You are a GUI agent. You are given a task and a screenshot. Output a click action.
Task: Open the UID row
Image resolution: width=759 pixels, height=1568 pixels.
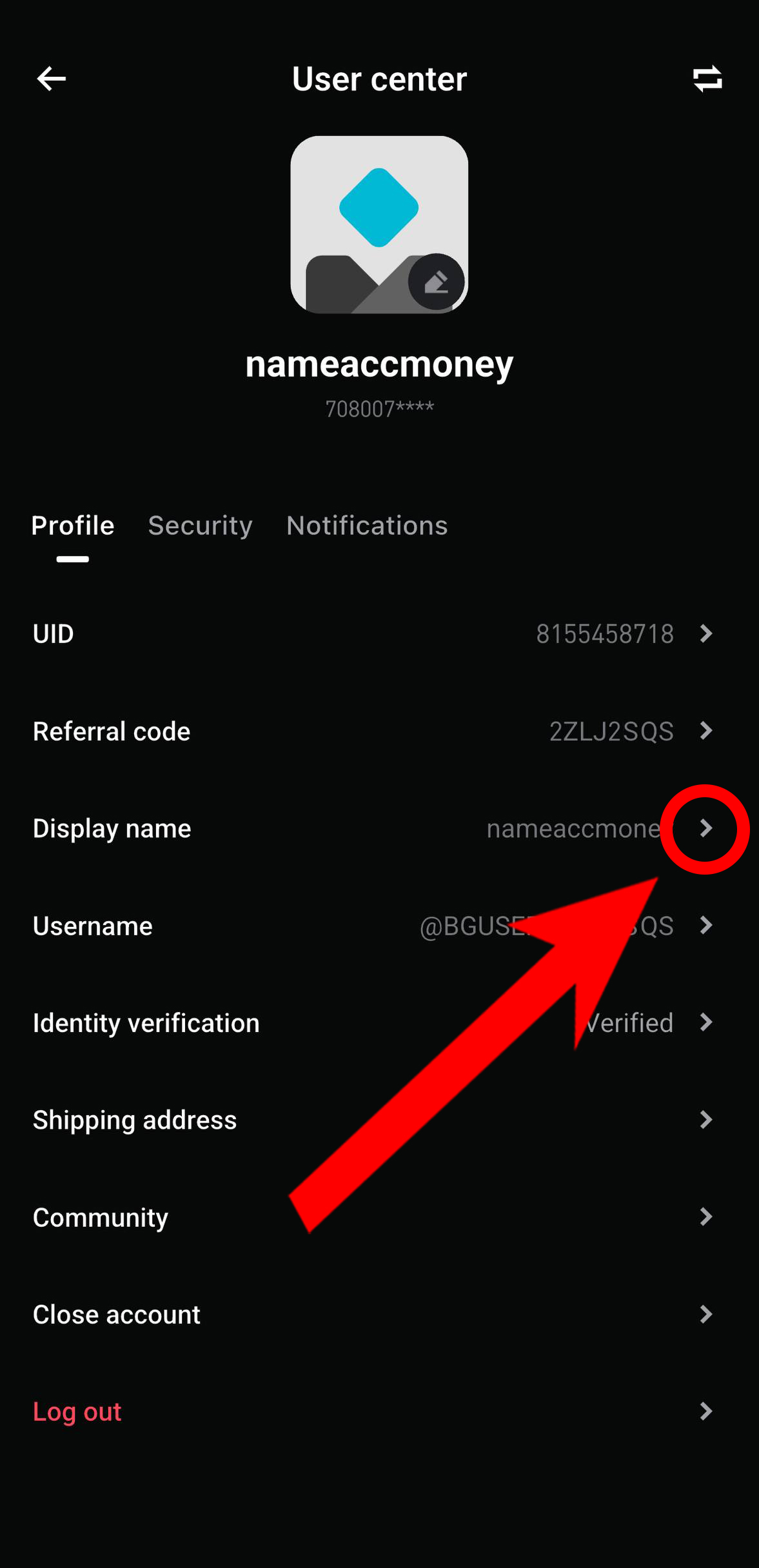click(379, 634)
